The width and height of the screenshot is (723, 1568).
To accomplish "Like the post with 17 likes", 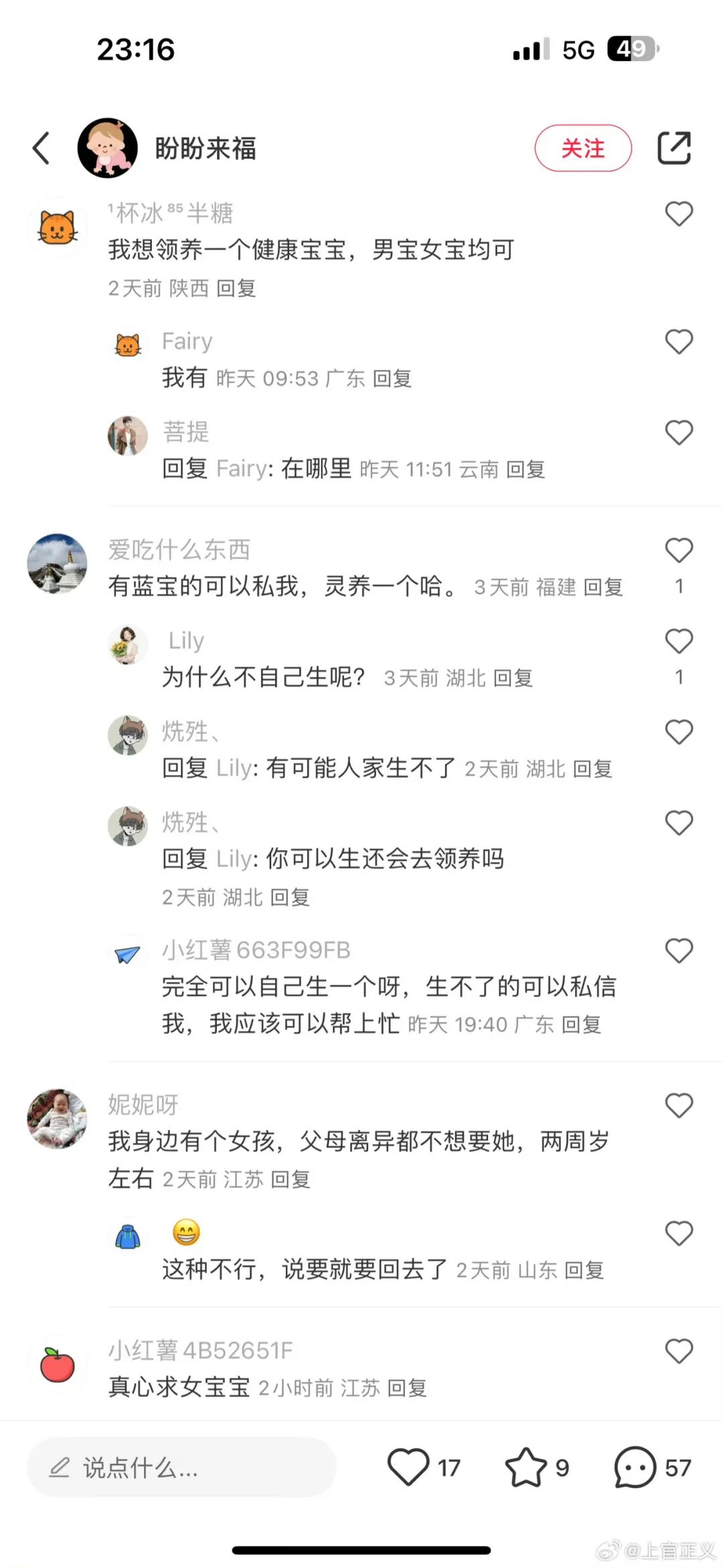I will (x=408, y=1467).
